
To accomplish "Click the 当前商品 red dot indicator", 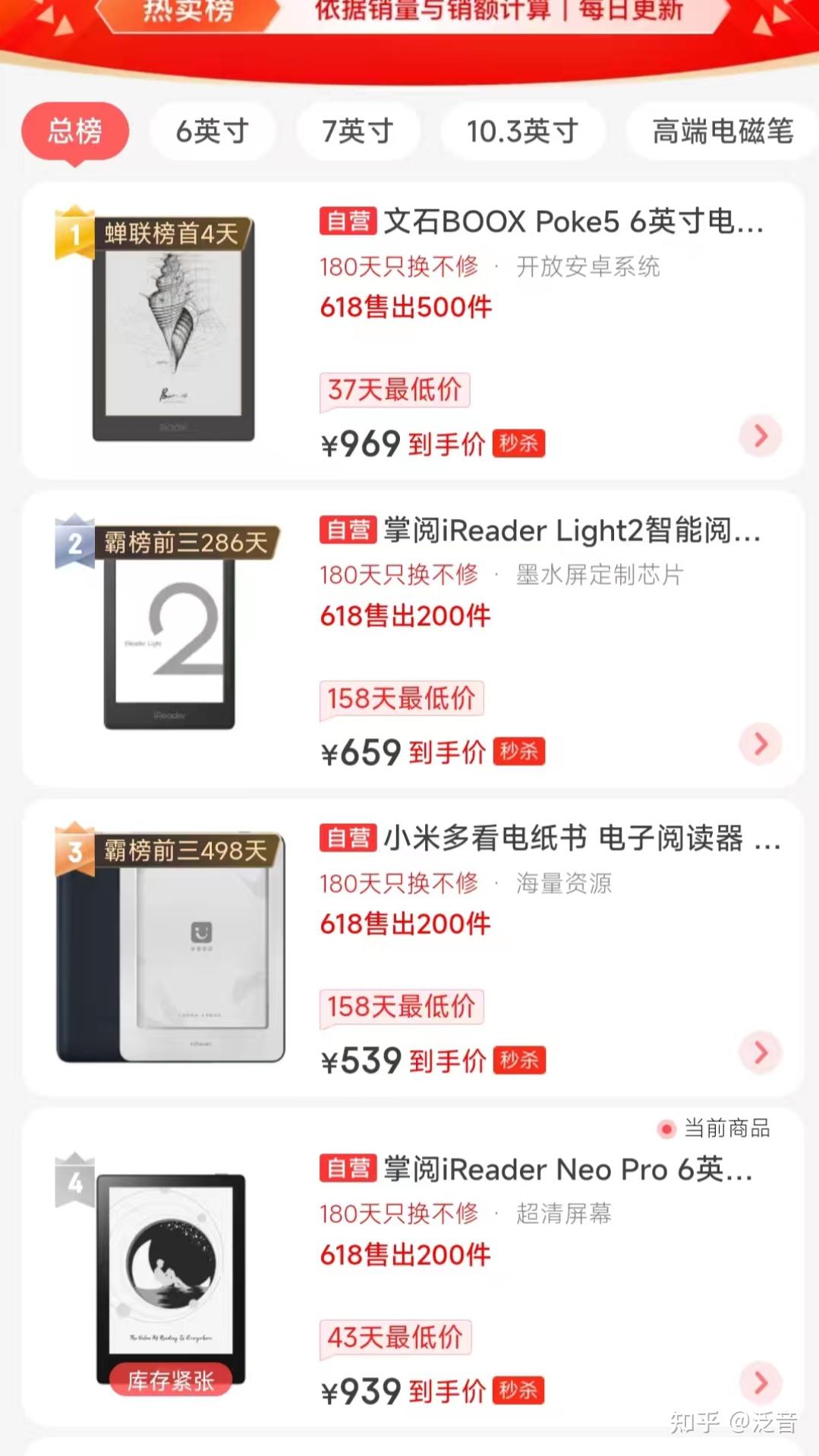I will coord(666,1129).
